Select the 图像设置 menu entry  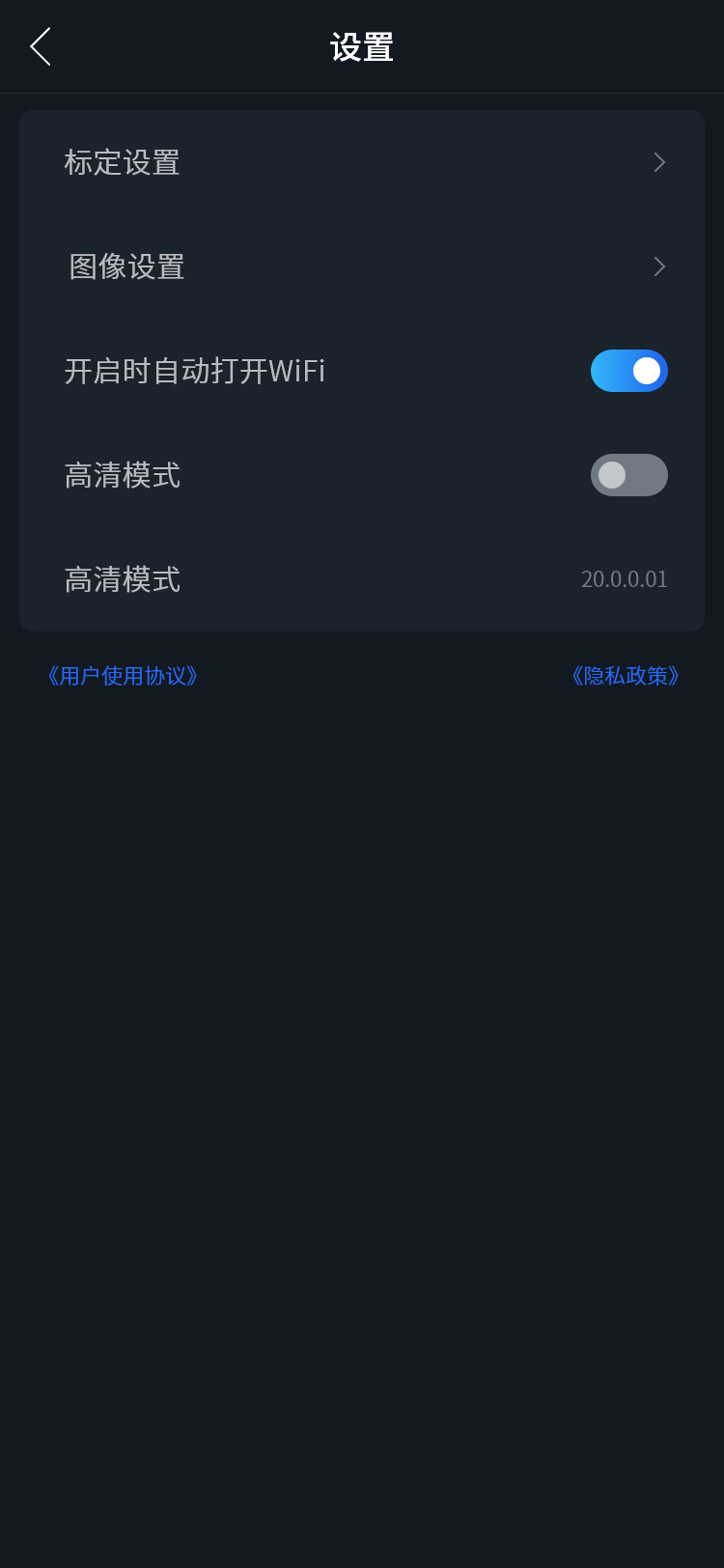pyautogui.click(x=126, y=266)
